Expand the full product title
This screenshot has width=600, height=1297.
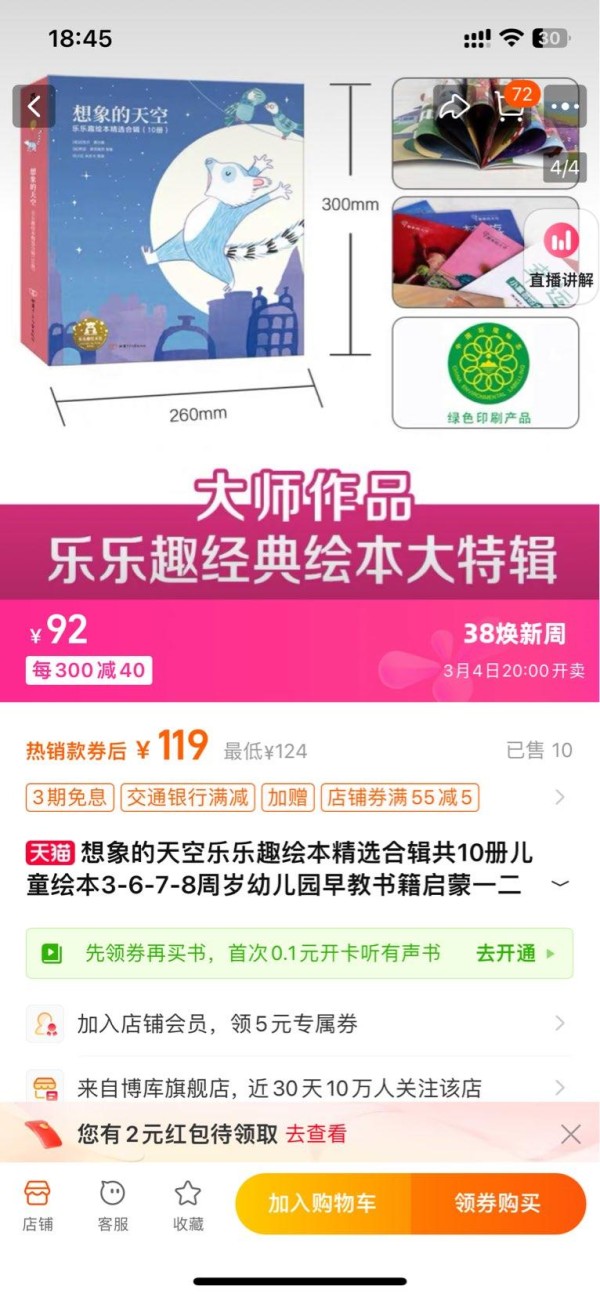click(x=560, y=884)
